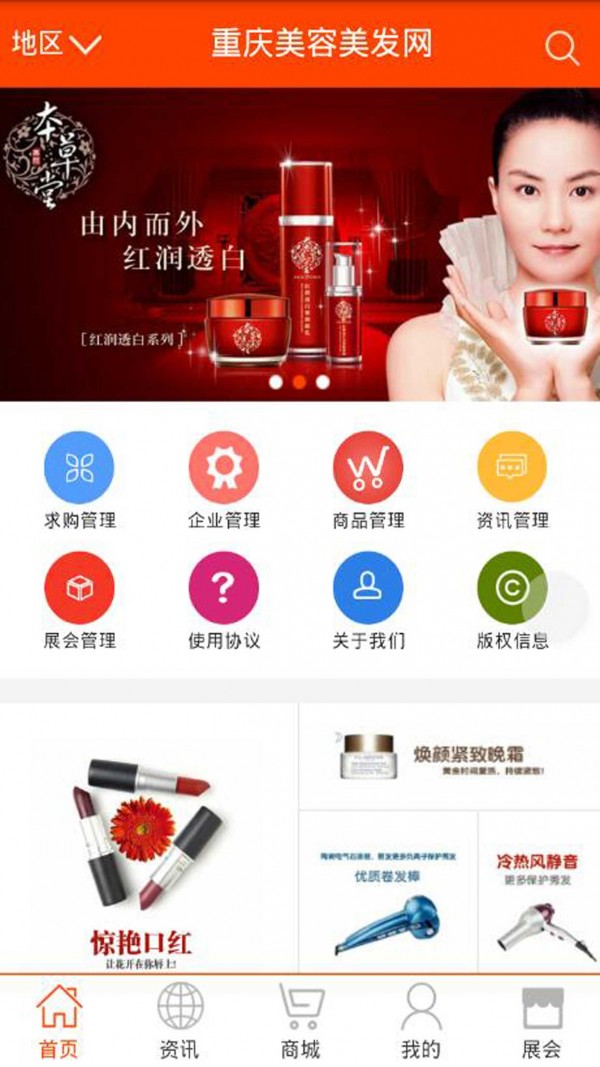Go to the 商城 tab
This screenshot has height=1067, width=600.
click(x=300, y=1020)
